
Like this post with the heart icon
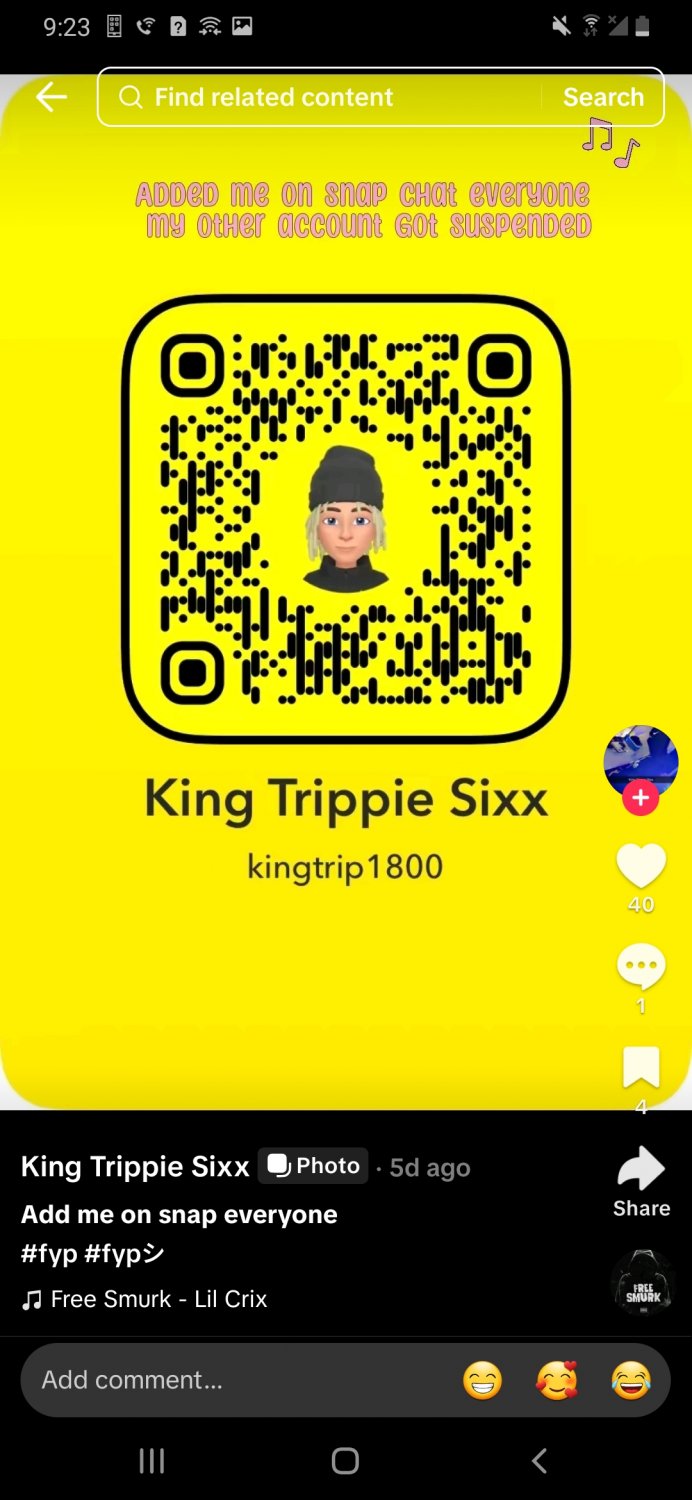pyautogui.click(x=640, y=866)
